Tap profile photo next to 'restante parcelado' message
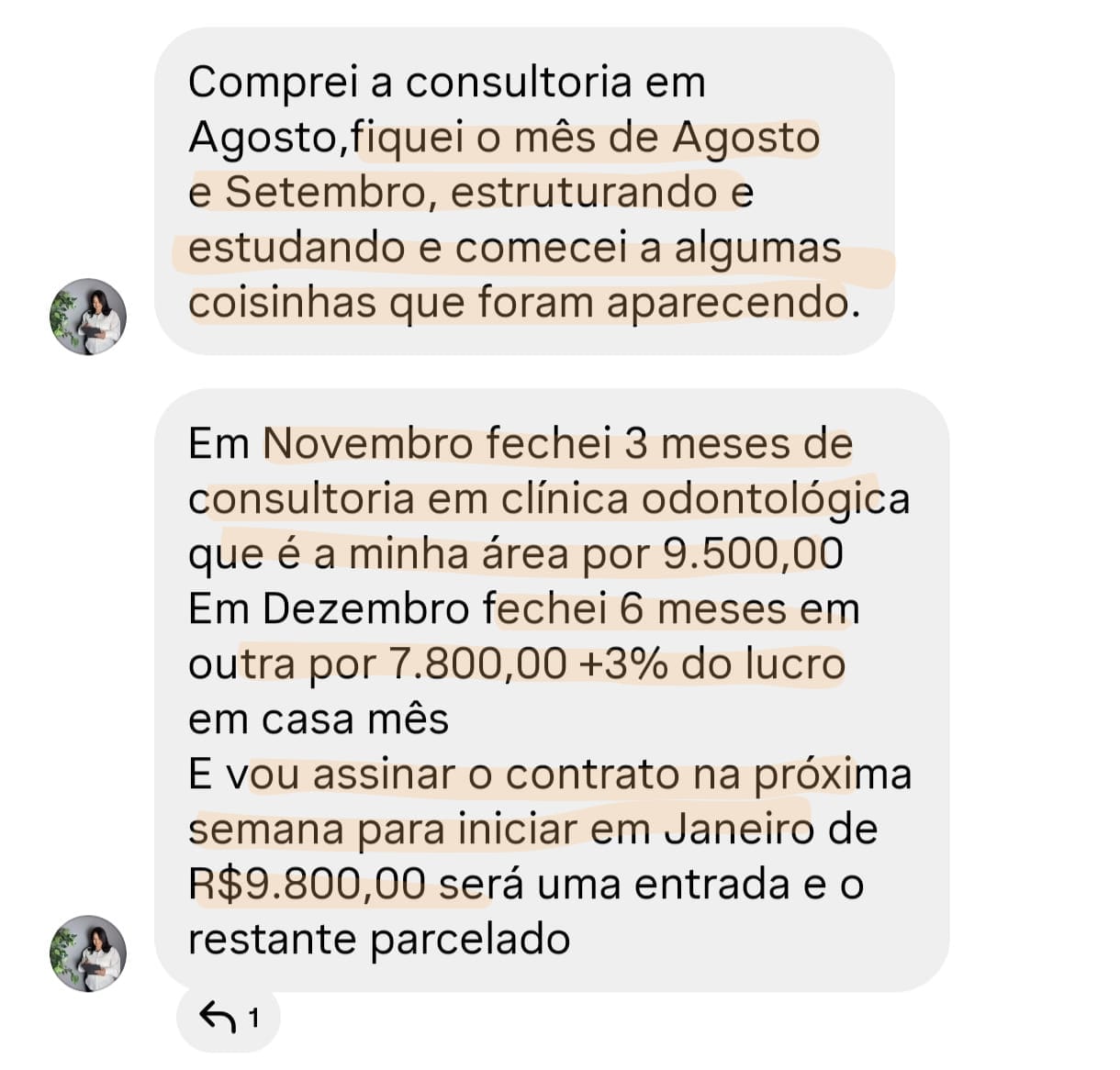 coord(88,953)
